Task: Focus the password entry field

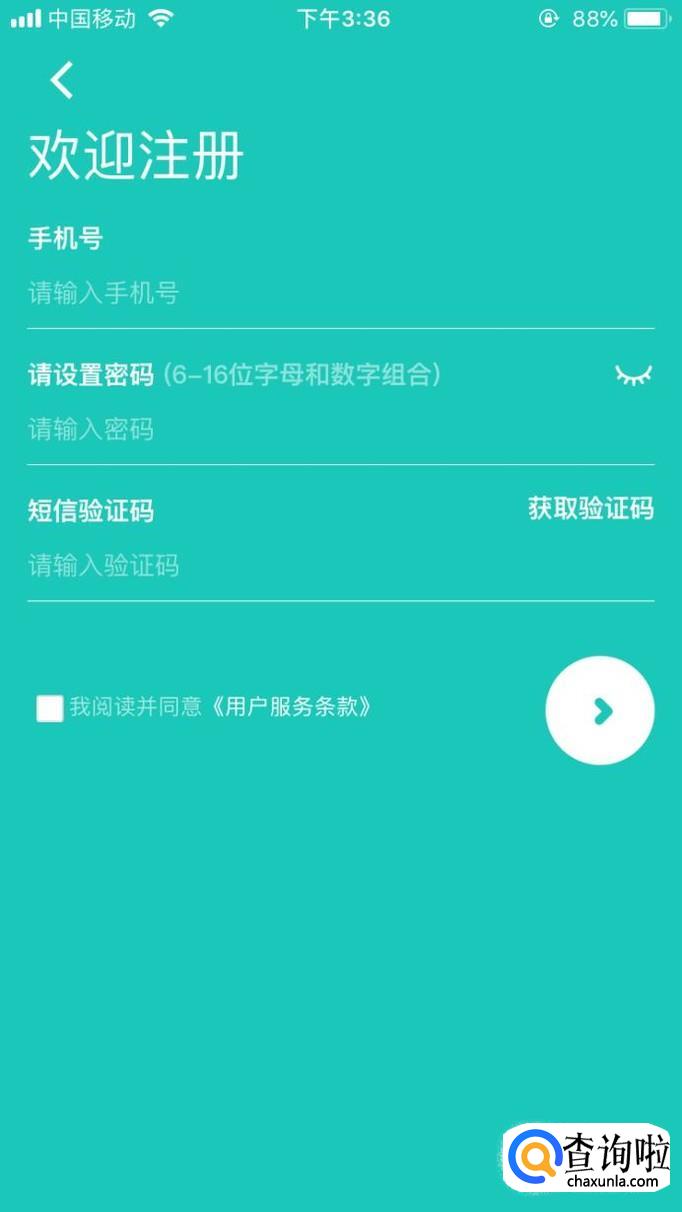Action: [340, 430]
